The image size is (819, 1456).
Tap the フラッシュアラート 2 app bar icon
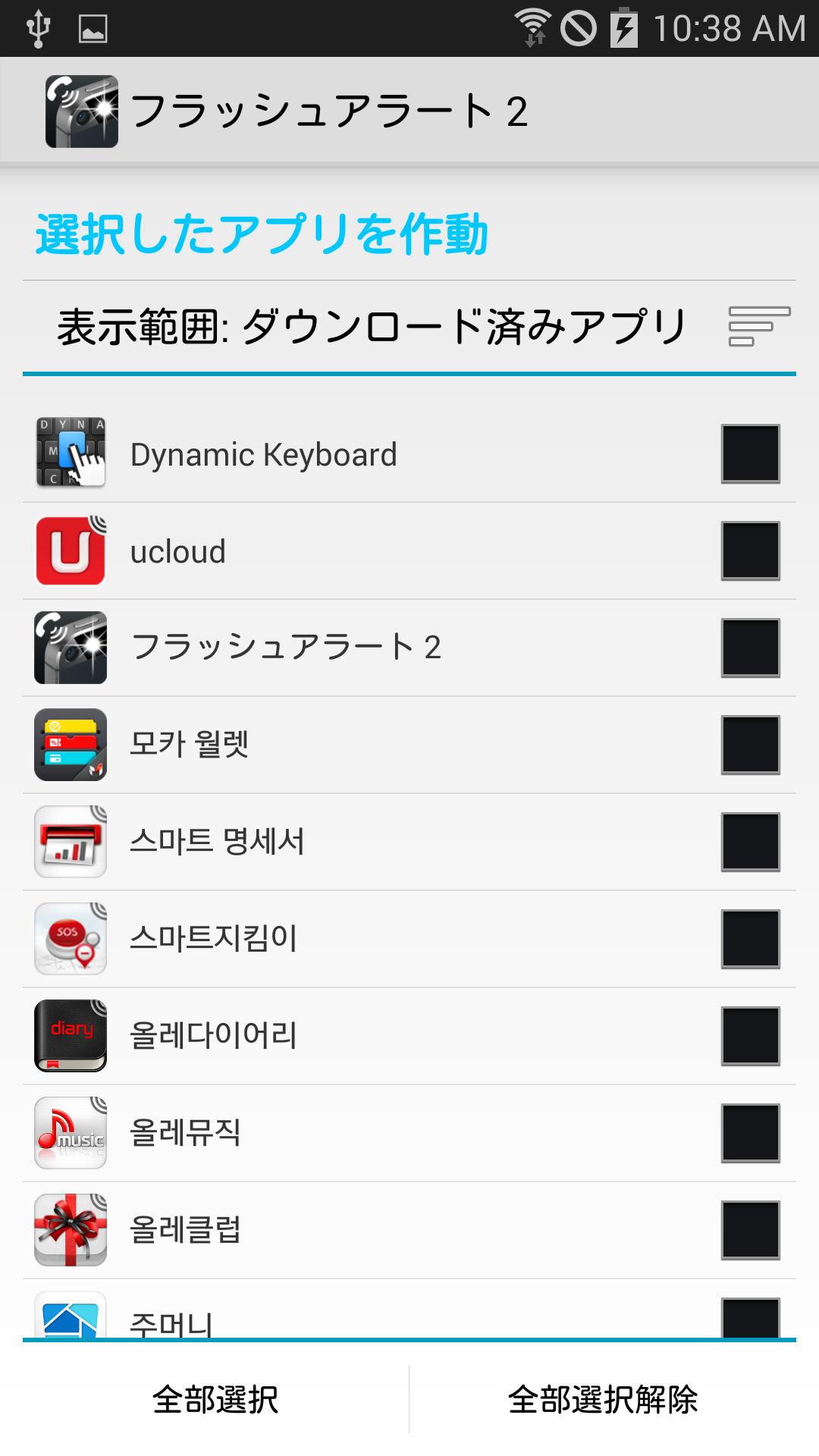[x=82, y=111]
